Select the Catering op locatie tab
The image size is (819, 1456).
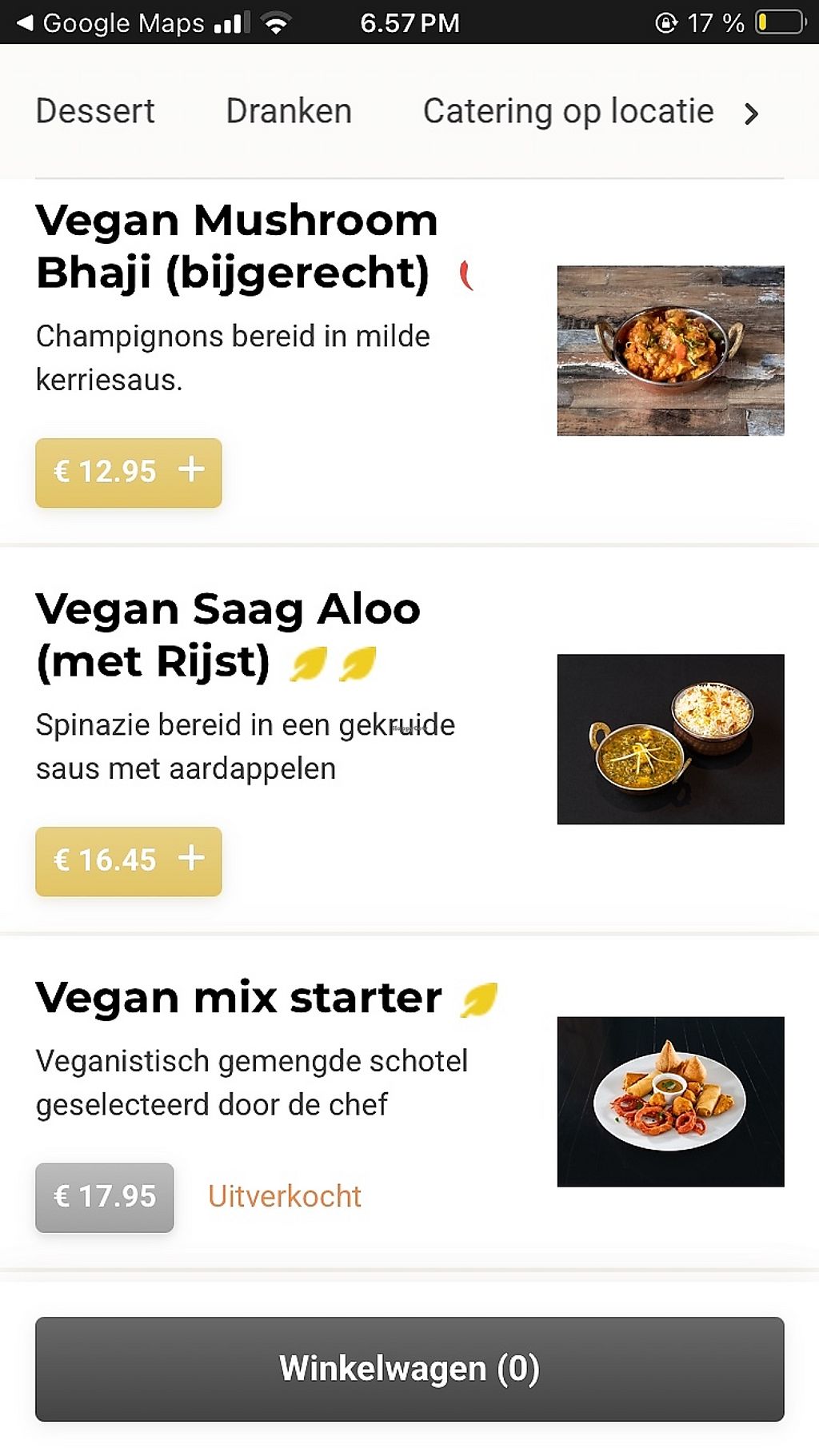click(x=568, y=111)
